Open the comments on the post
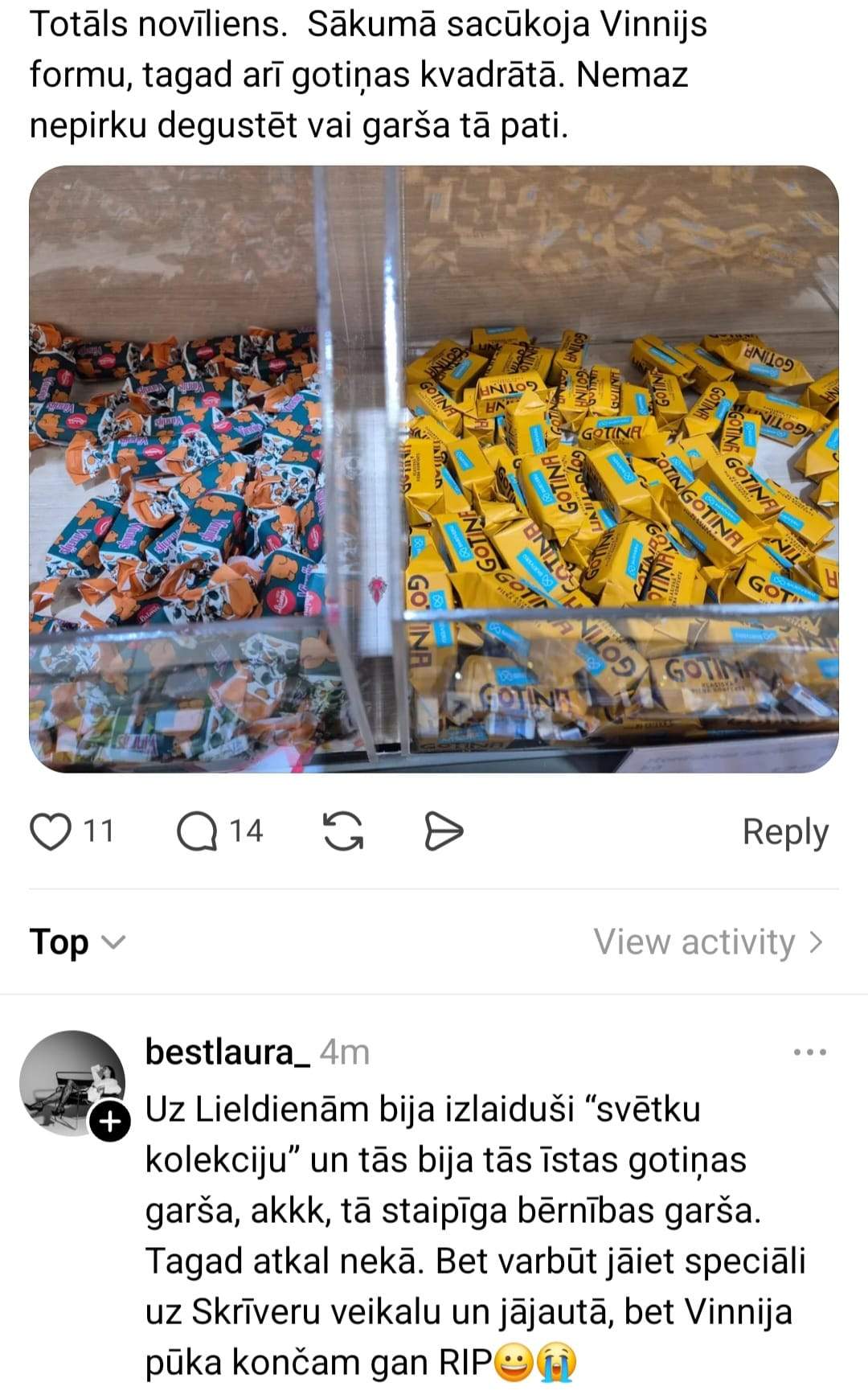 coord(198,831)
